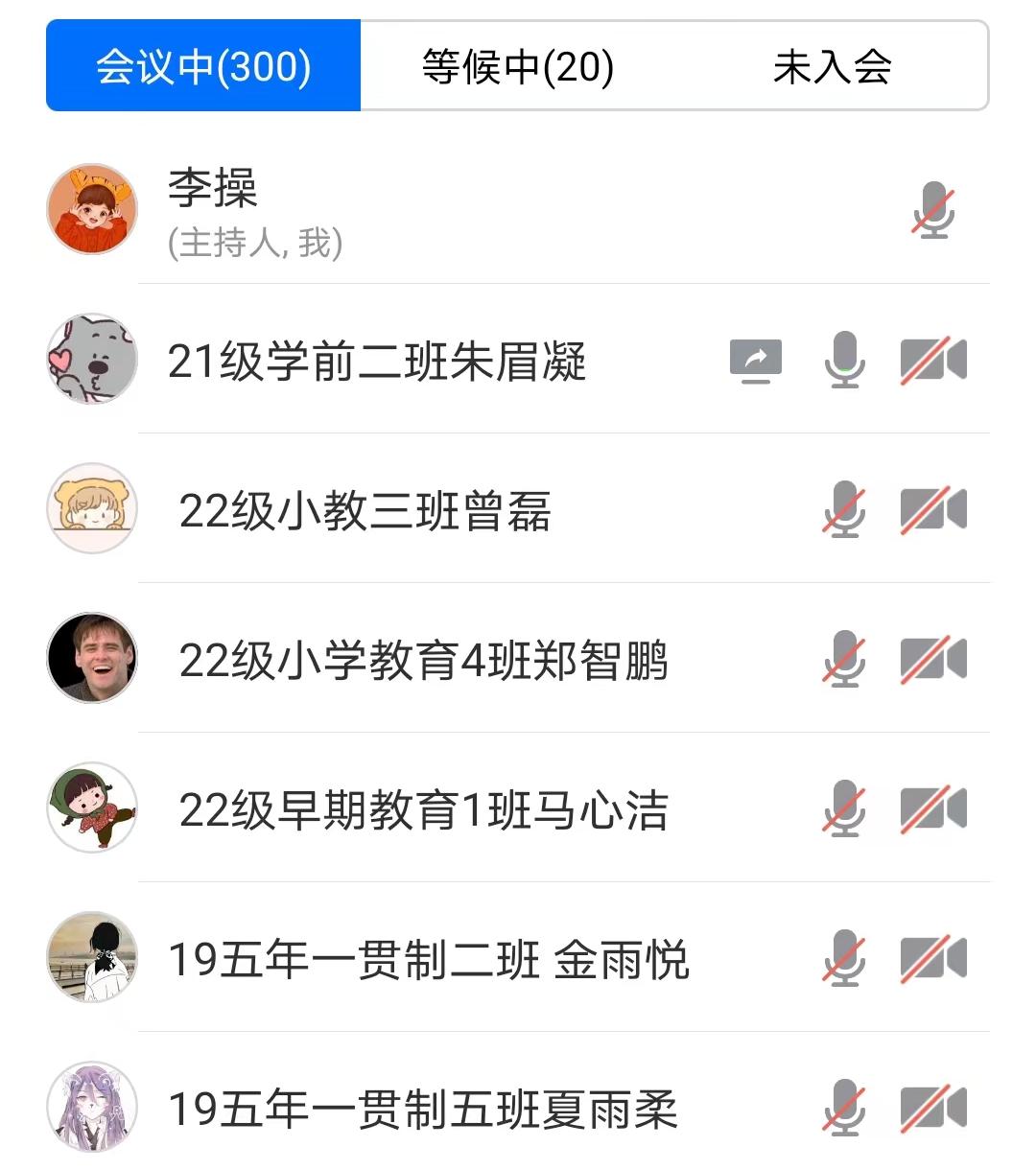Tap the camera icon for 马心洁

pos(932,809)
